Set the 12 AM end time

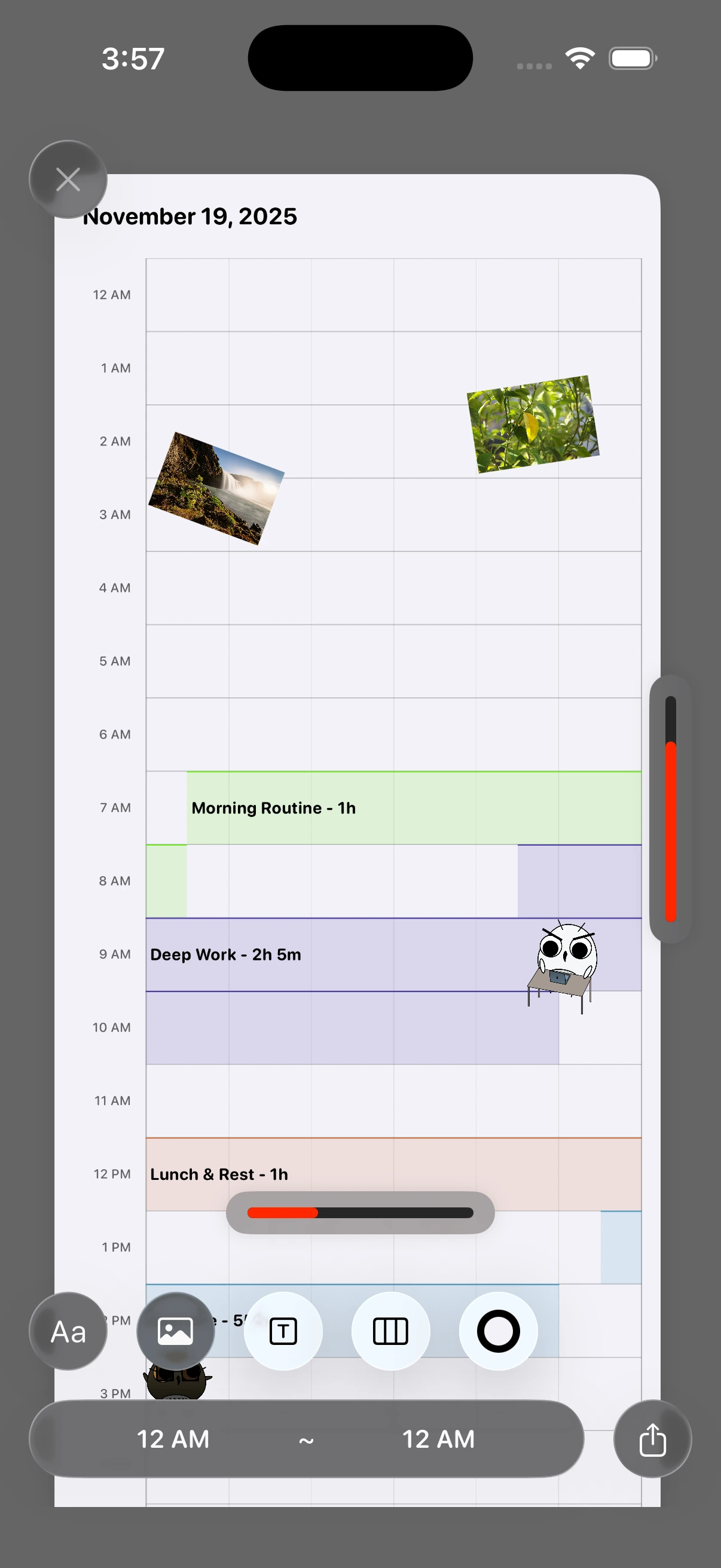[438, 1439]
